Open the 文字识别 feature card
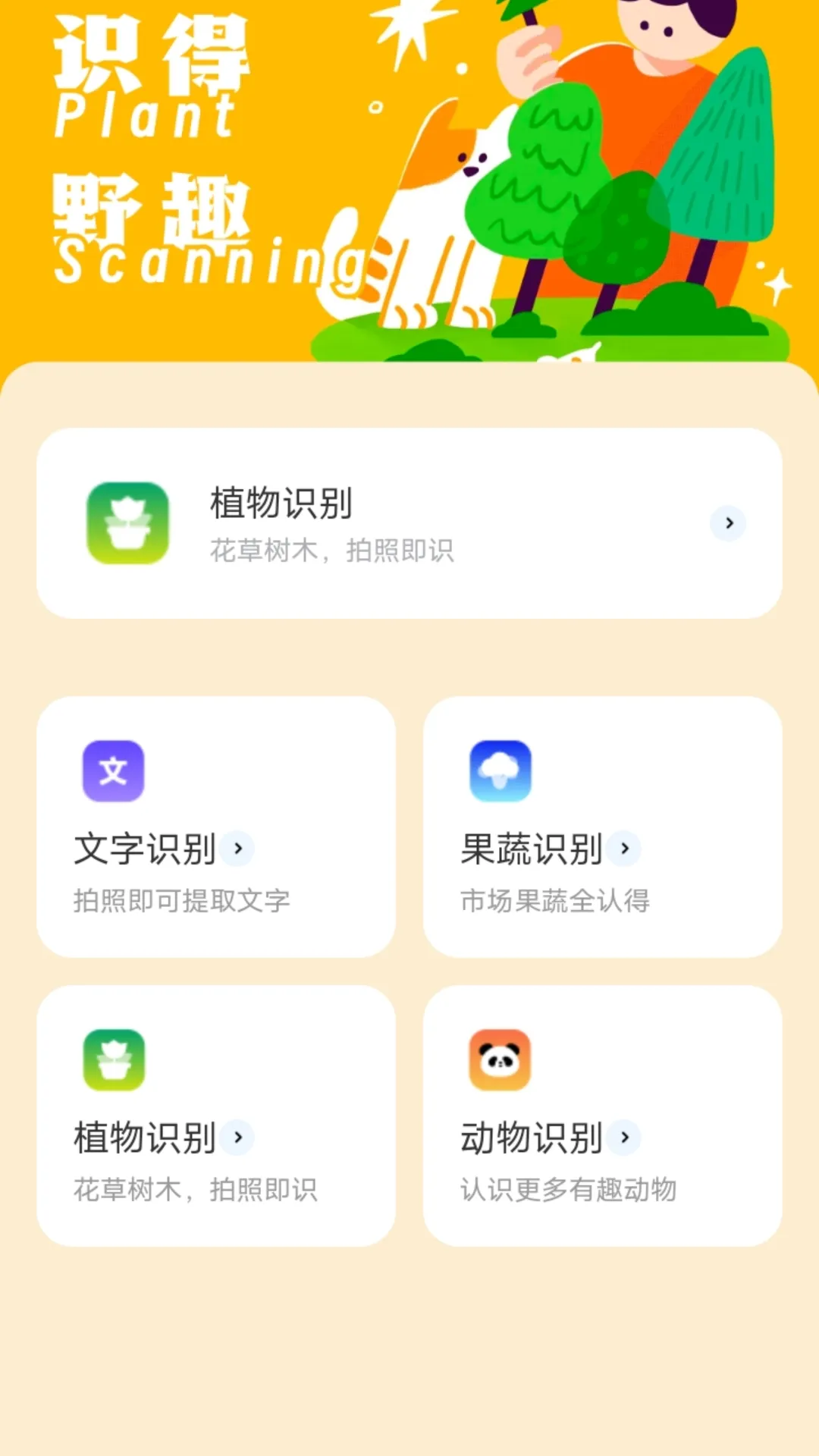 point(218,827)
